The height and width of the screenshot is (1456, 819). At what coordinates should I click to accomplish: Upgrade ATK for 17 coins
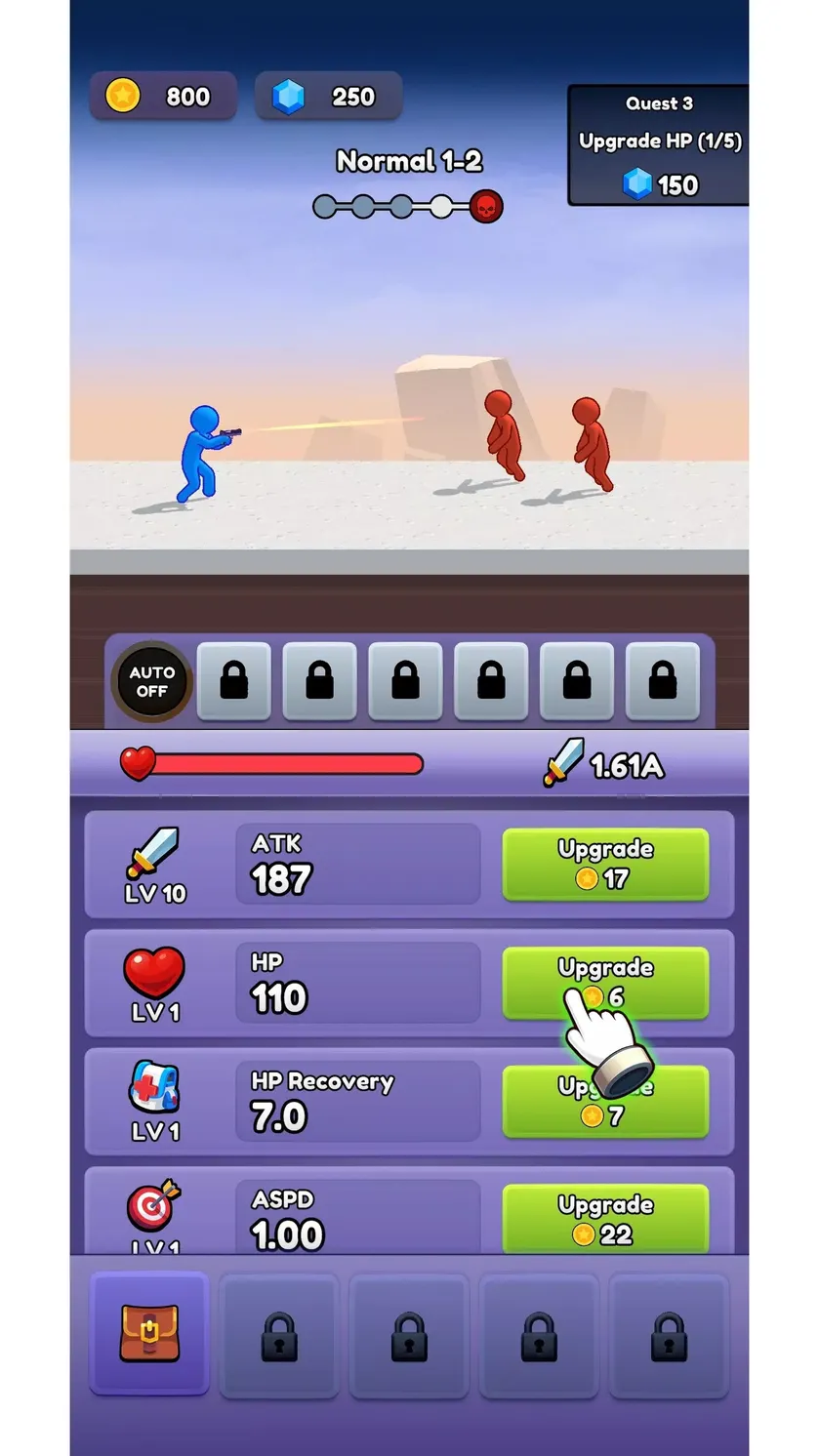[605, 864]
